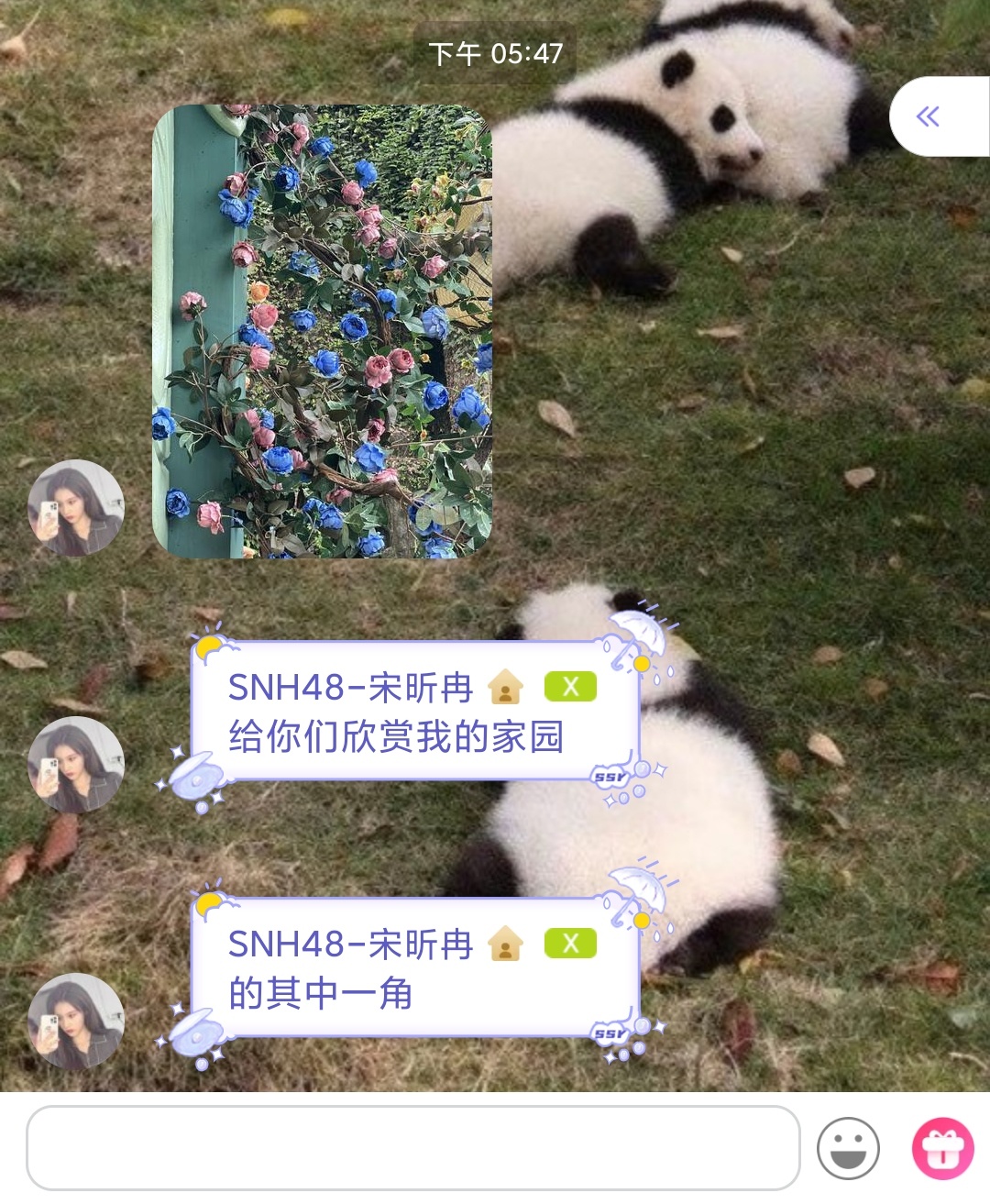Open the gift button

(x=942, y=1147)
